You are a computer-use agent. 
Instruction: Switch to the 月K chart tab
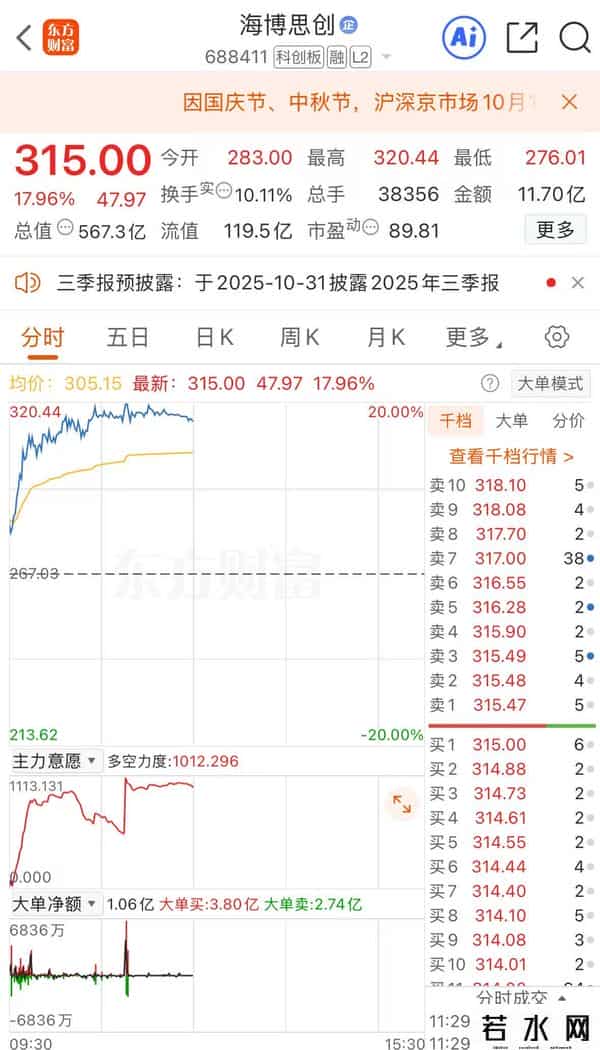(x=385, y=337)
